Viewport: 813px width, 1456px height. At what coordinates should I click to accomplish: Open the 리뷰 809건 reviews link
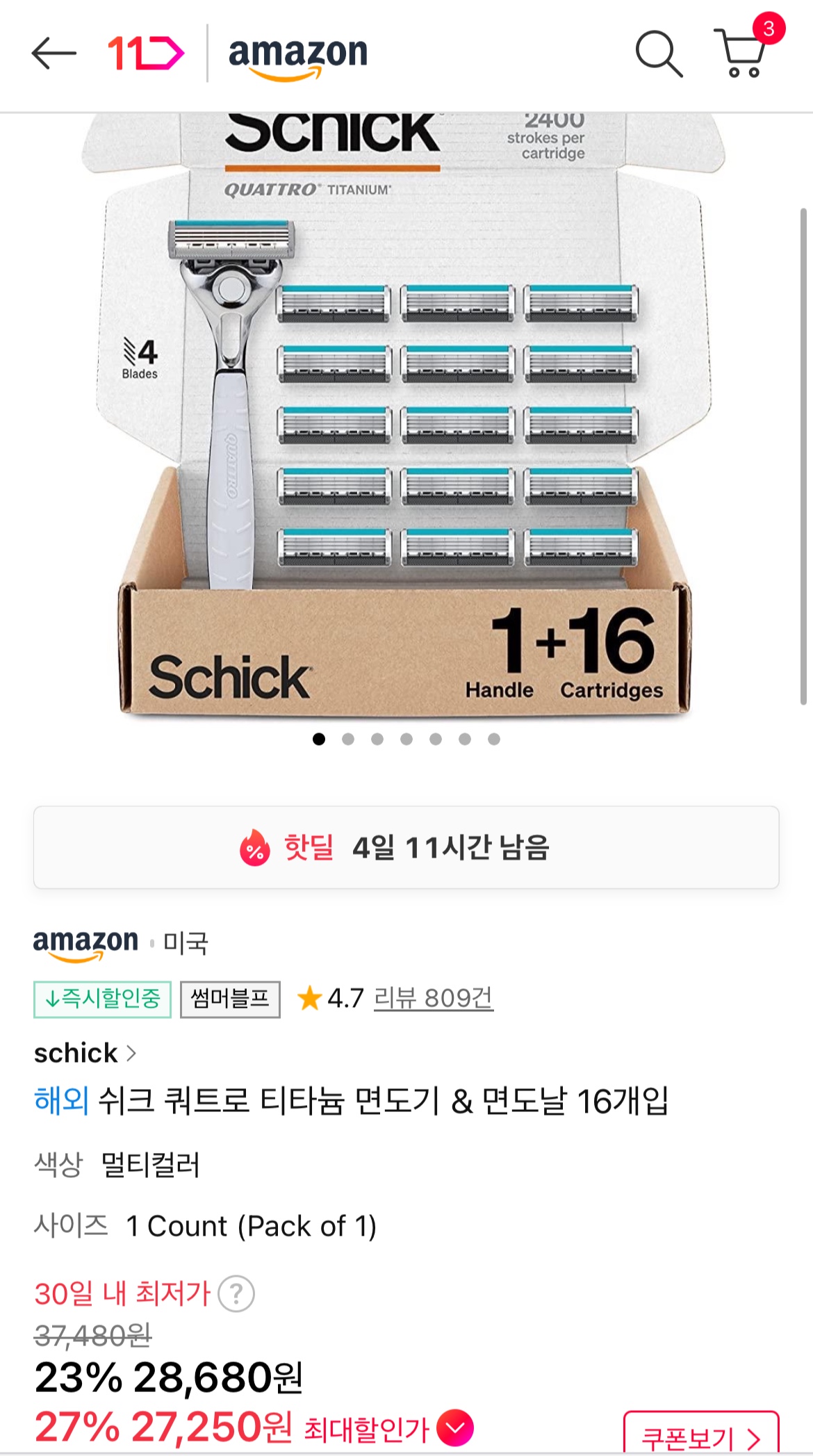tap(433, 998)
